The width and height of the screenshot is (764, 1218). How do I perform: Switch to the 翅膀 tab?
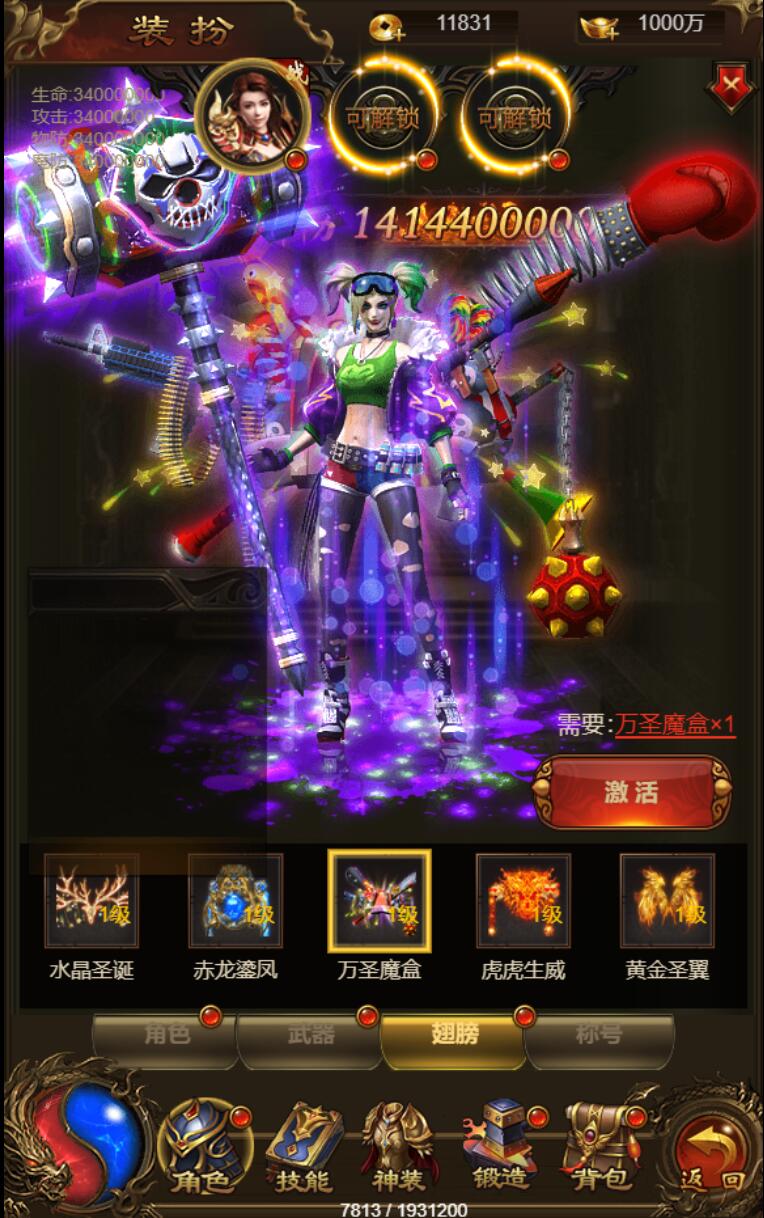(454, 1035)
